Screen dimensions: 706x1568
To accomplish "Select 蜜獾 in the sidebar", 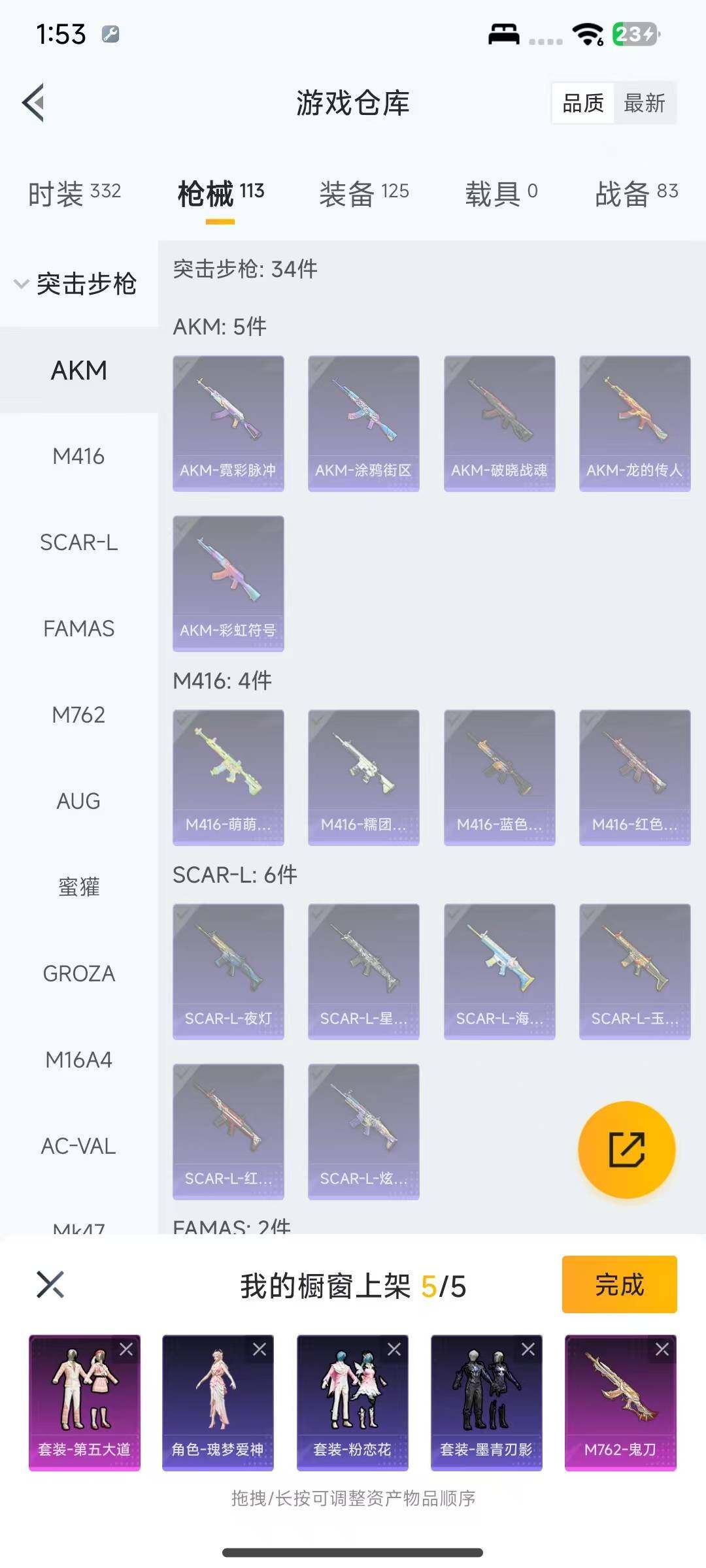I will click(x=78, y=887).
